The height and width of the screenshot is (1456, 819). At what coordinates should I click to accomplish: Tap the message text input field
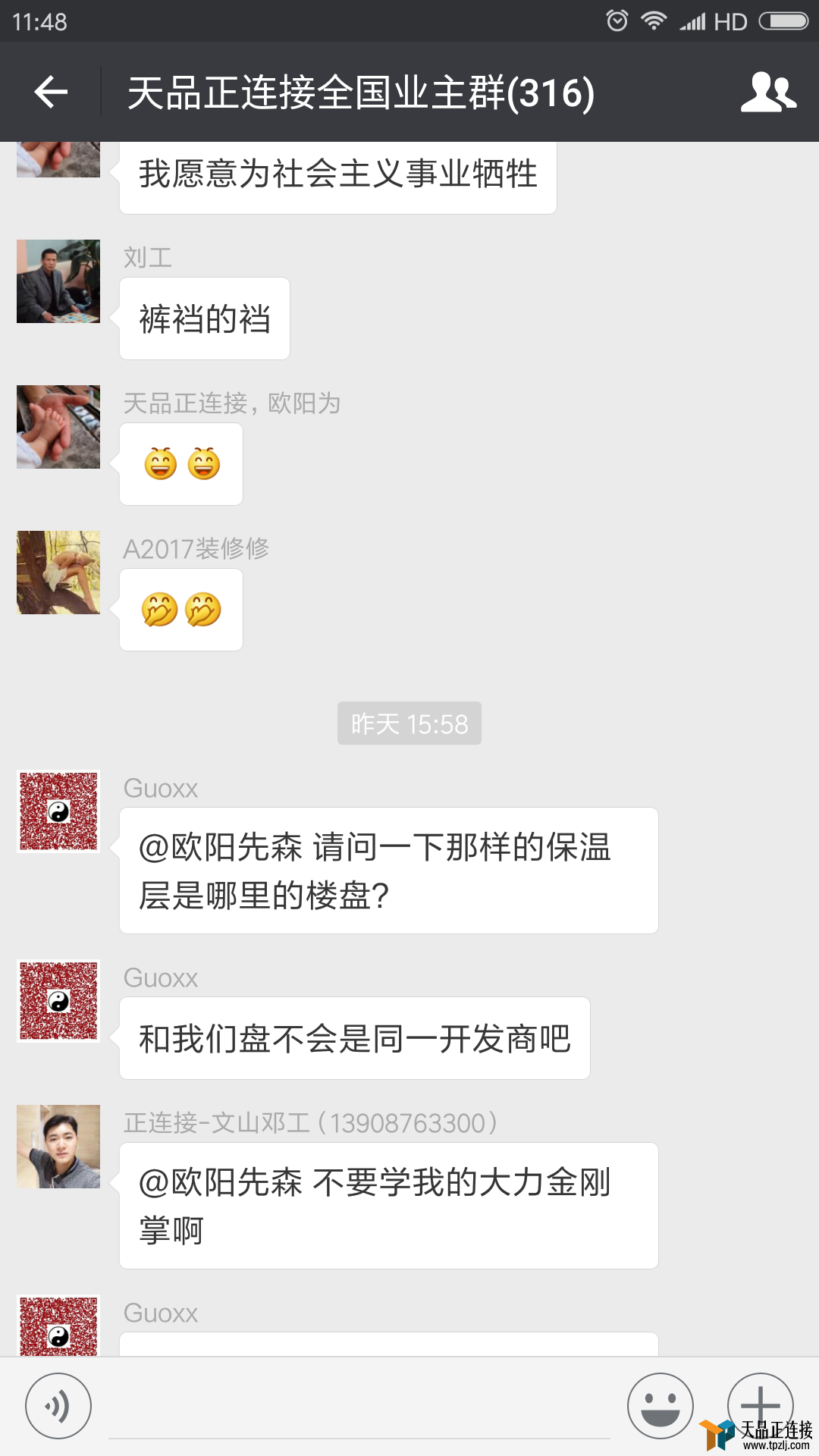(359, 1407)
